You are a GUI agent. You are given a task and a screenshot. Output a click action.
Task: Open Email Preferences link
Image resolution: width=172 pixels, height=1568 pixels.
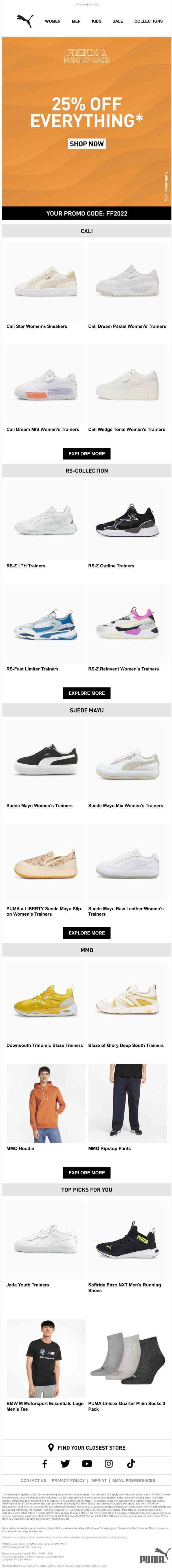pos(133,1480)
